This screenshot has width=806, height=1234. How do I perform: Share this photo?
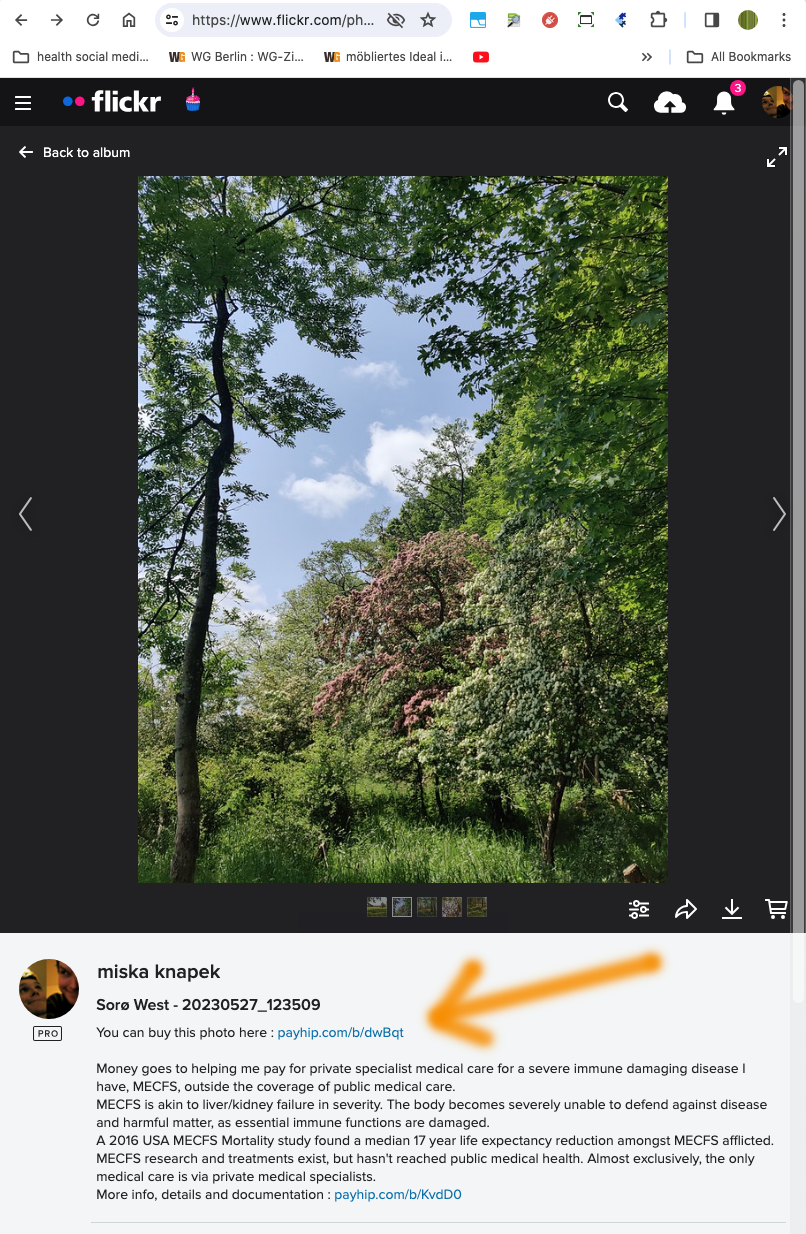685,909
